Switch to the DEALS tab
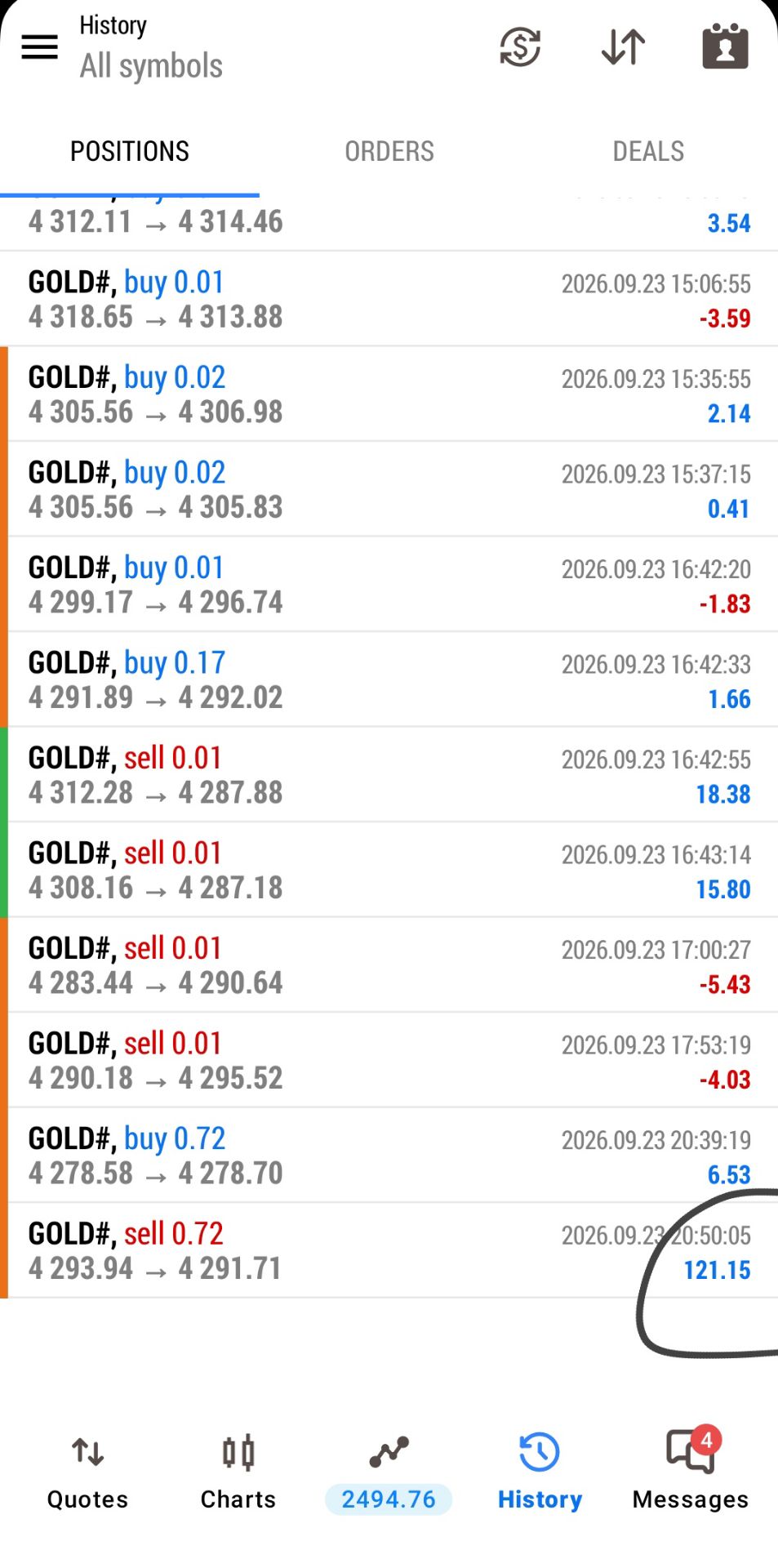This screenshot has width=778, height=1568. tap(648, 151)
